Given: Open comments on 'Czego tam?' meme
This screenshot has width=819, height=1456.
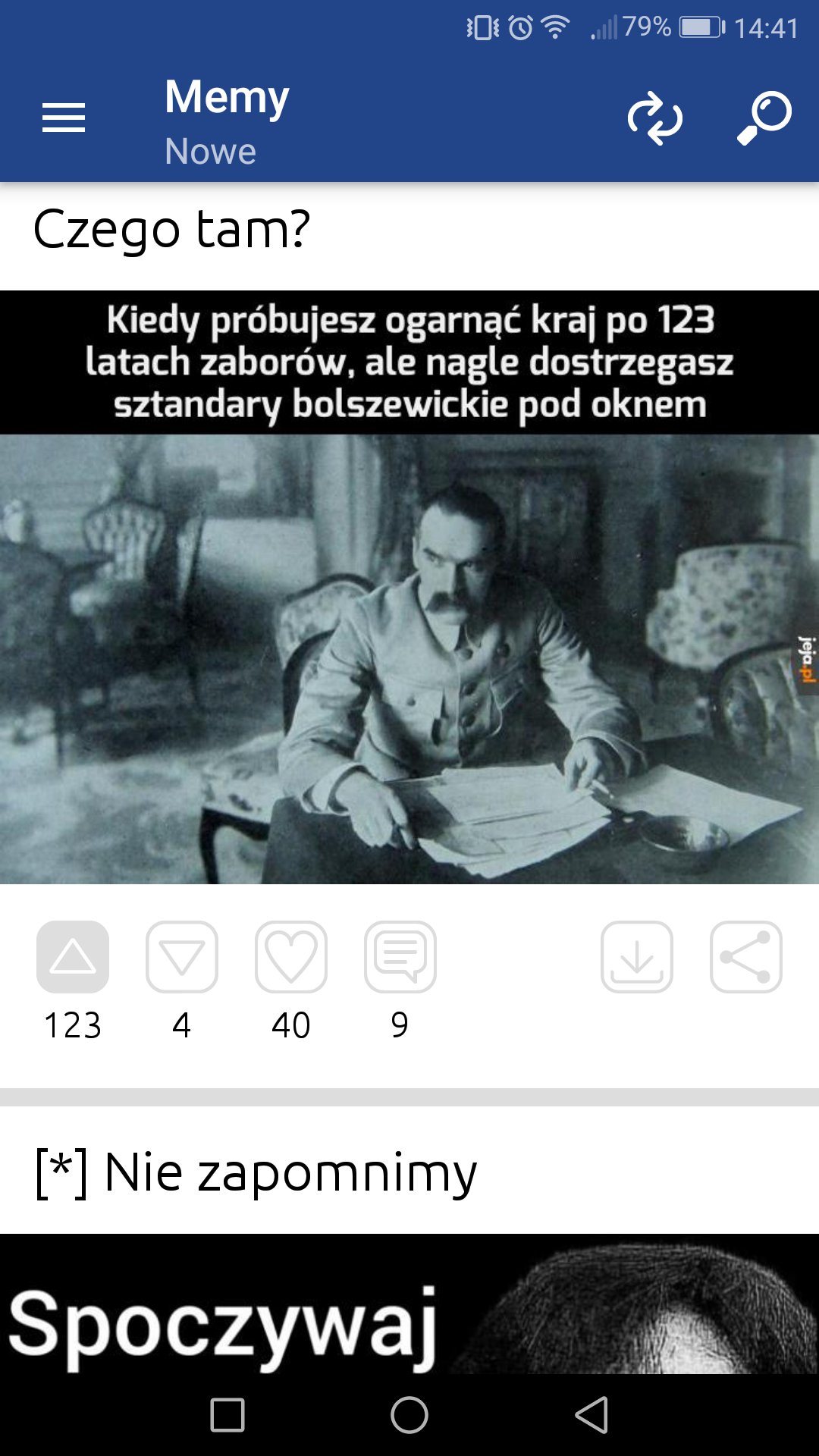Looking at the screenshot, I should coord(400,957).
